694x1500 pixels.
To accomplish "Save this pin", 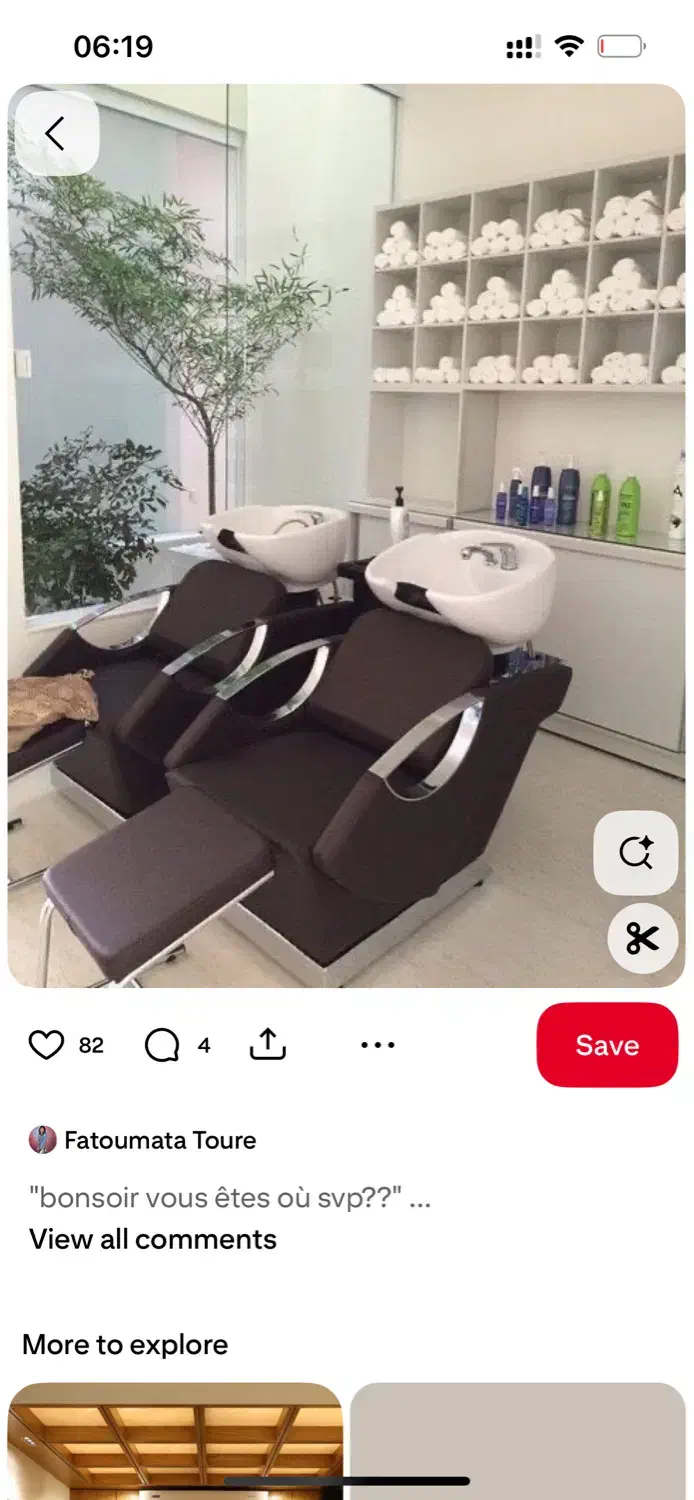I will tap(607, 1045).
